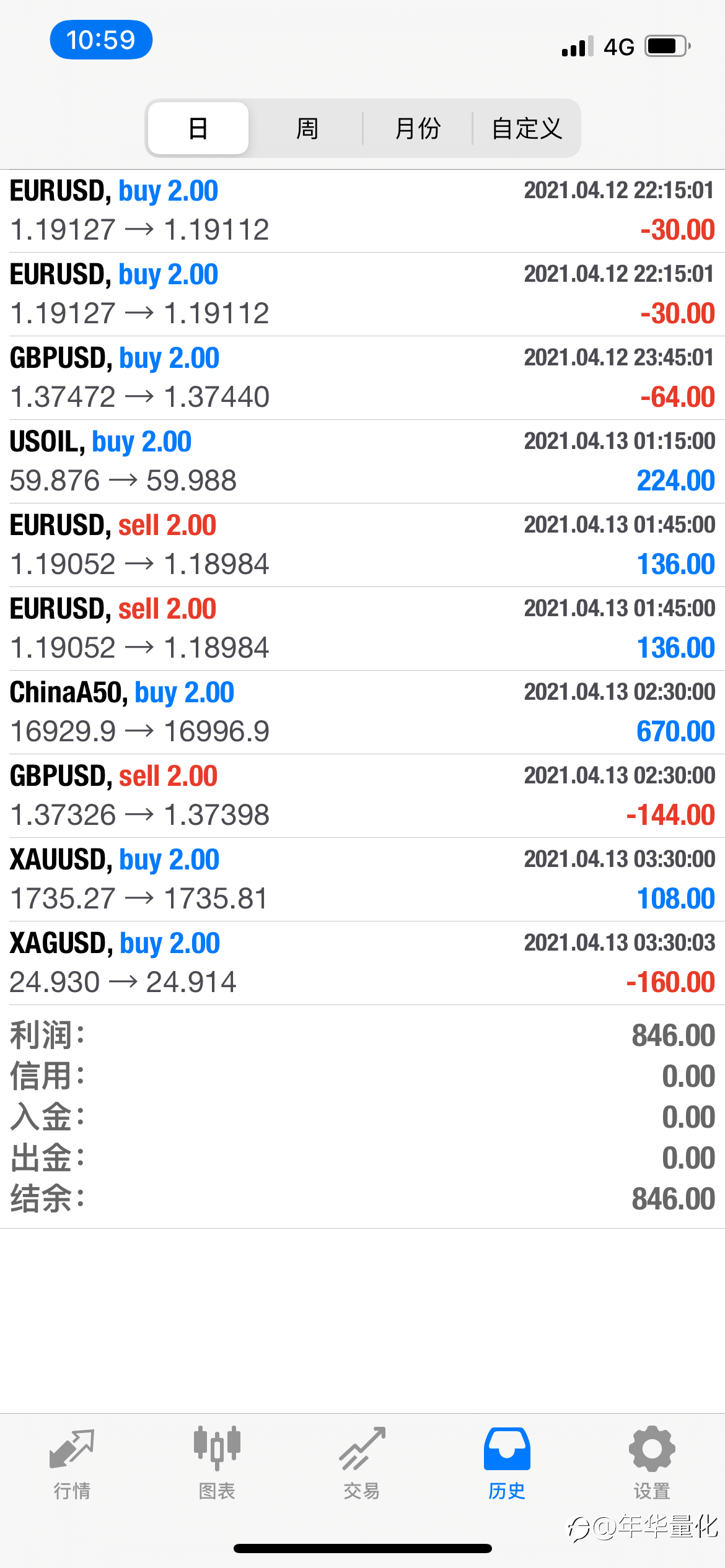Go to the 图表 chart tab
This screenshot has width=725, height=1568.
pyautogui.click(x=217, y=1464)
